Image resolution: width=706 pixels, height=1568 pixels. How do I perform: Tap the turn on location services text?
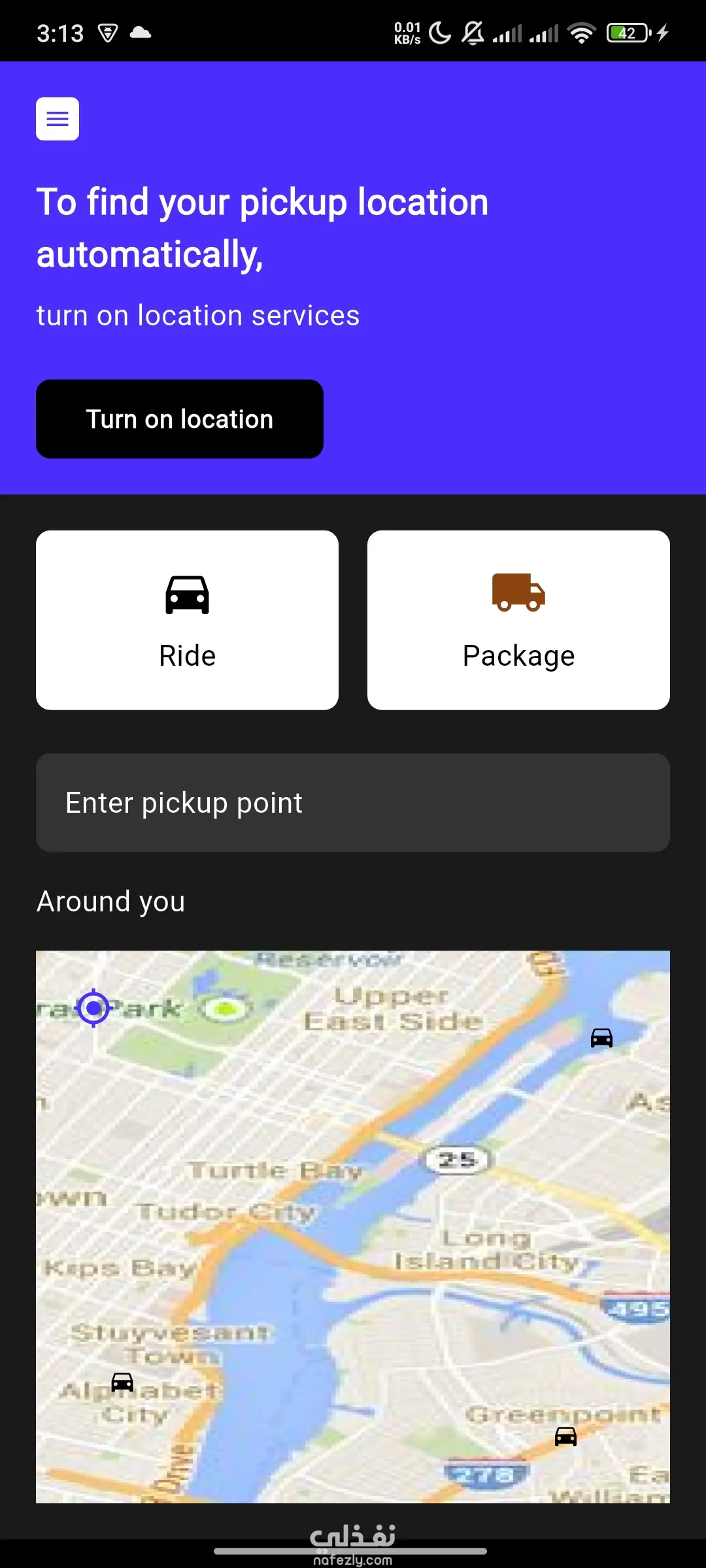197,315
